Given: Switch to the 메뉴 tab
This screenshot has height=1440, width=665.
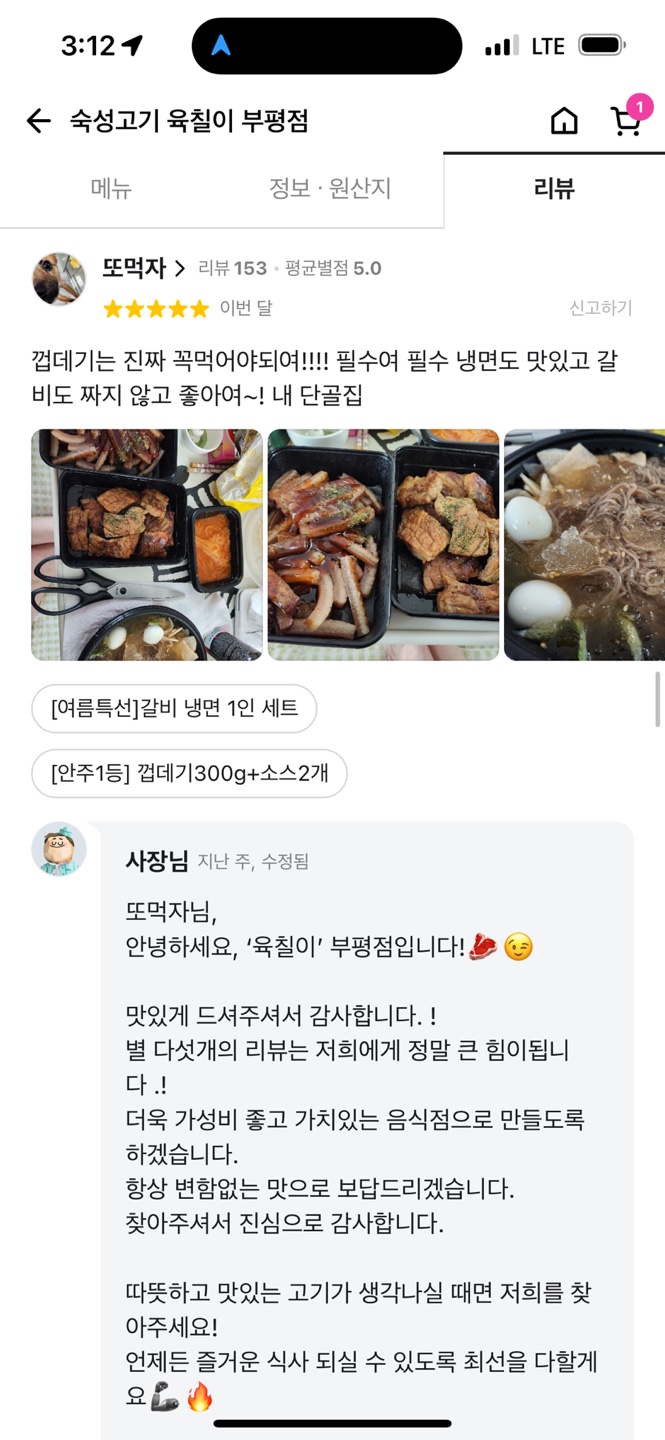Looking at the screenshot, I should (111, 188).
